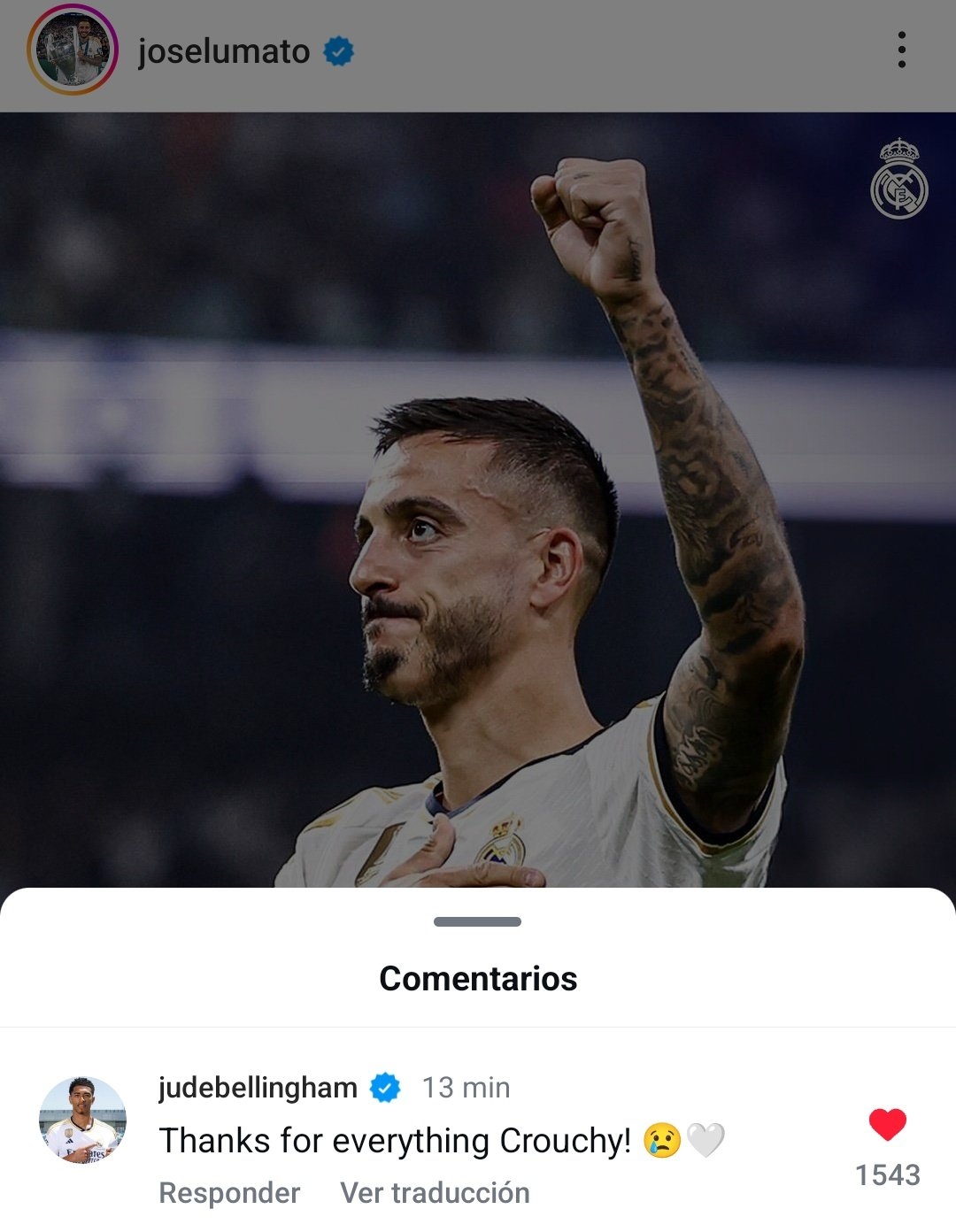The height and width of the screenshot is (1232, 956).
Task: Like Jude Bellingham's comment
Action: (887, 1125)
